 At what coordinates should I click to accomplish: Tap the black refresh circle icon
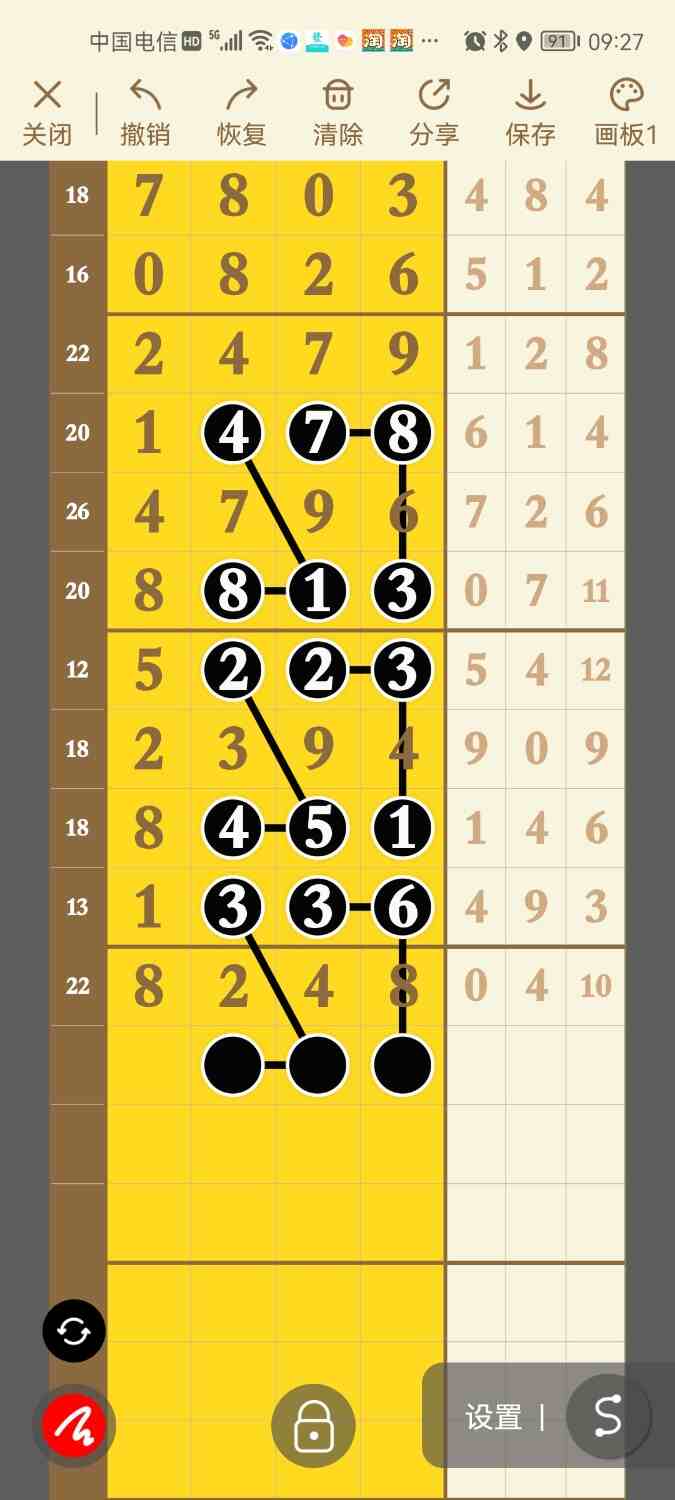(74, 1331)
